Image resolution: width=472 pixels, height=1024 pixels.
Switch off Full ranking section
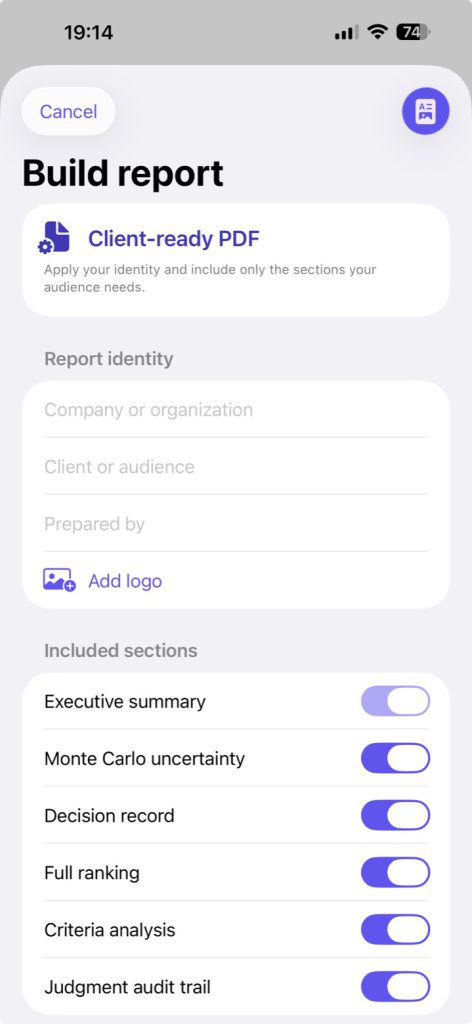396,872
